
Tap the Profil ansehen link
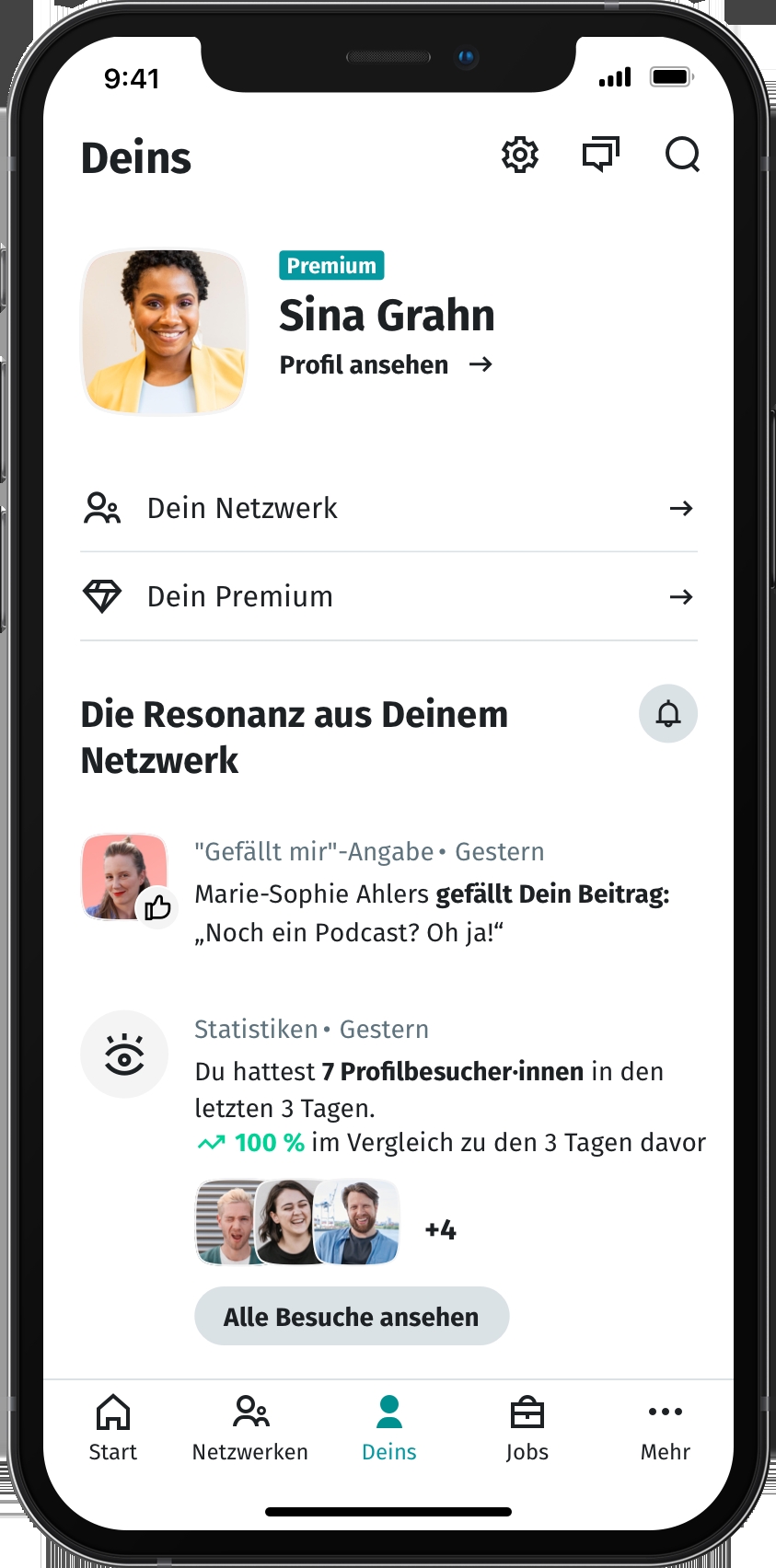(x=386, y=365)
